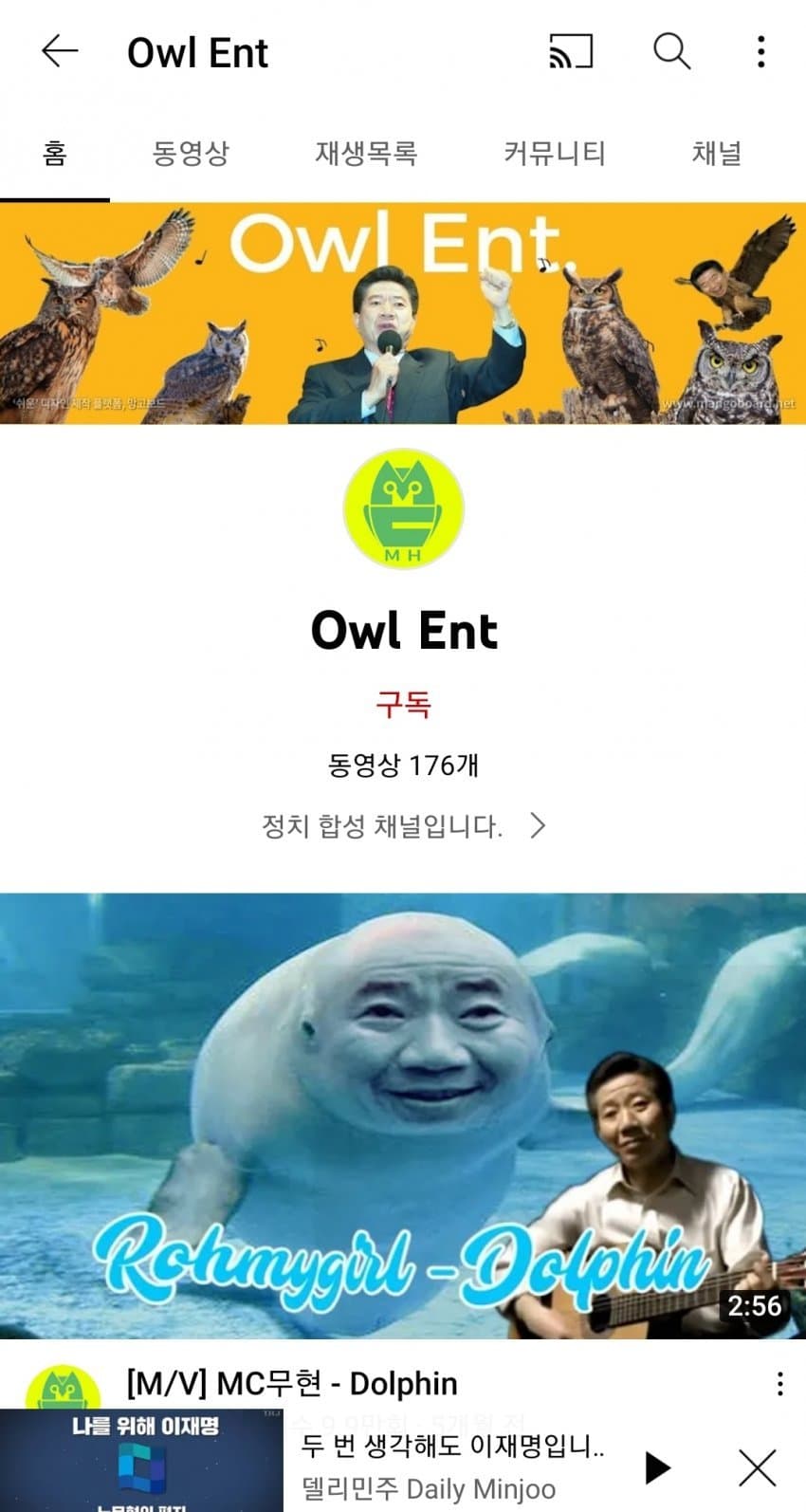Resume playback in the mini player
The width and height of the screenshot is (806, 1512).
point(656,1467)
